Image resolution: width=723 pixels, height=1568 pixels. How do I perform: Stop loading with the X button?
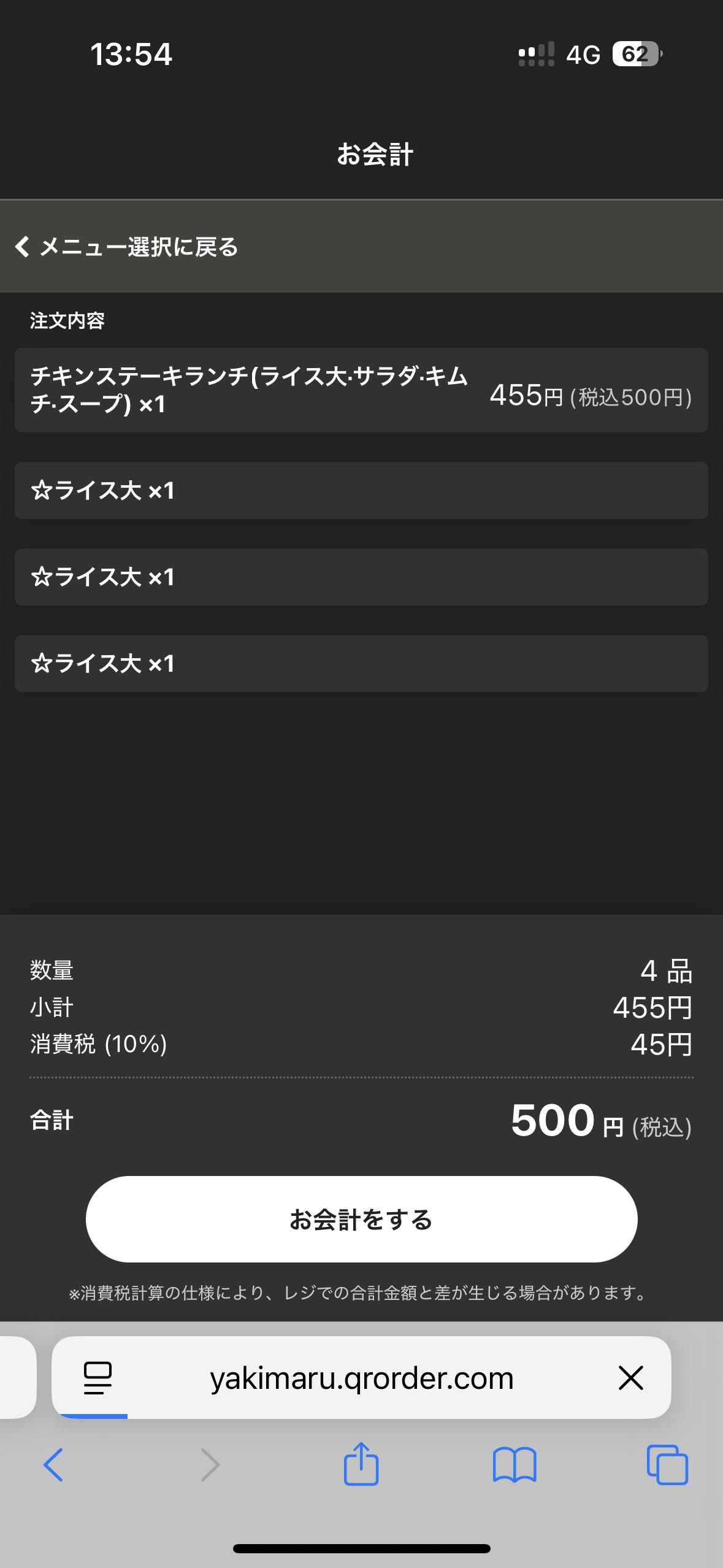click(630, 1378)
